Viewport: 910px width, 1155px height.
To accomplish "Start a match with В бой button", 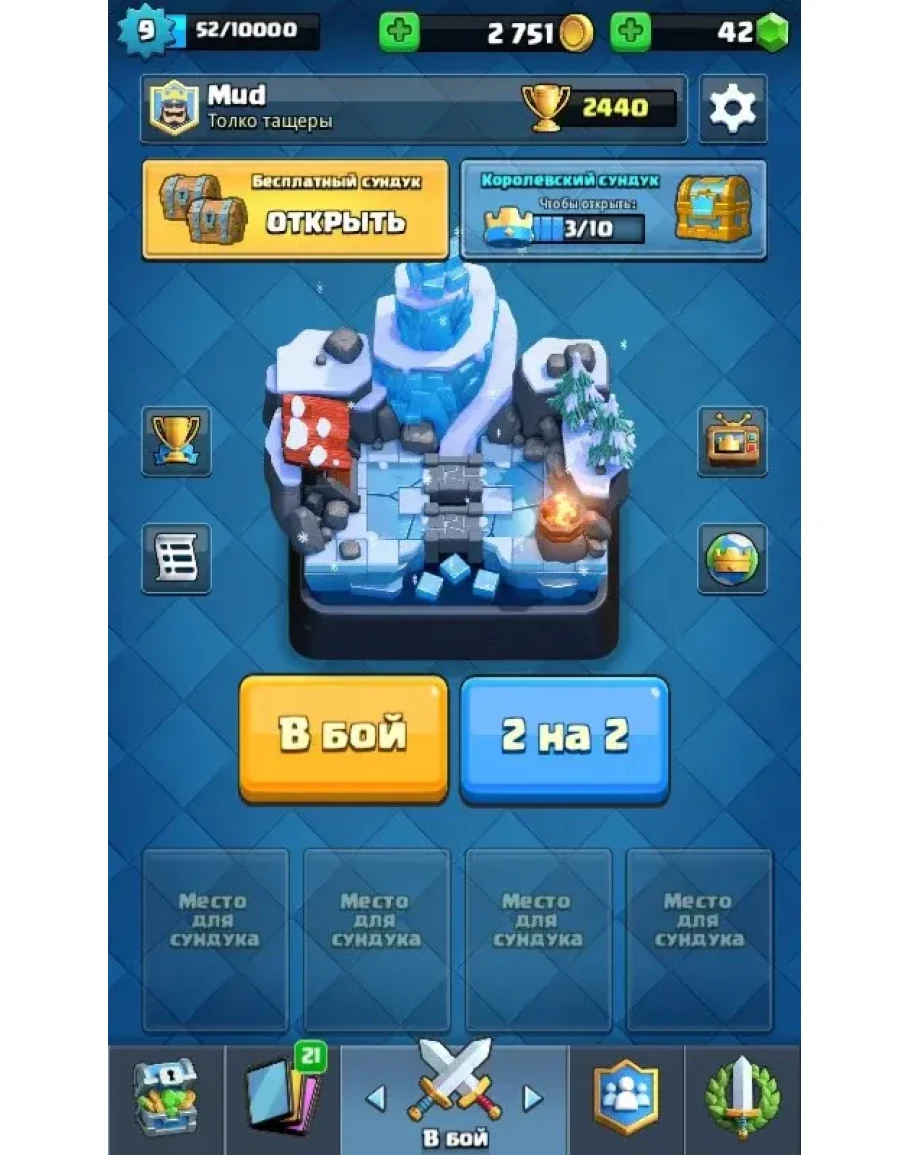I will pyautogui.click(x=343, y=736).
